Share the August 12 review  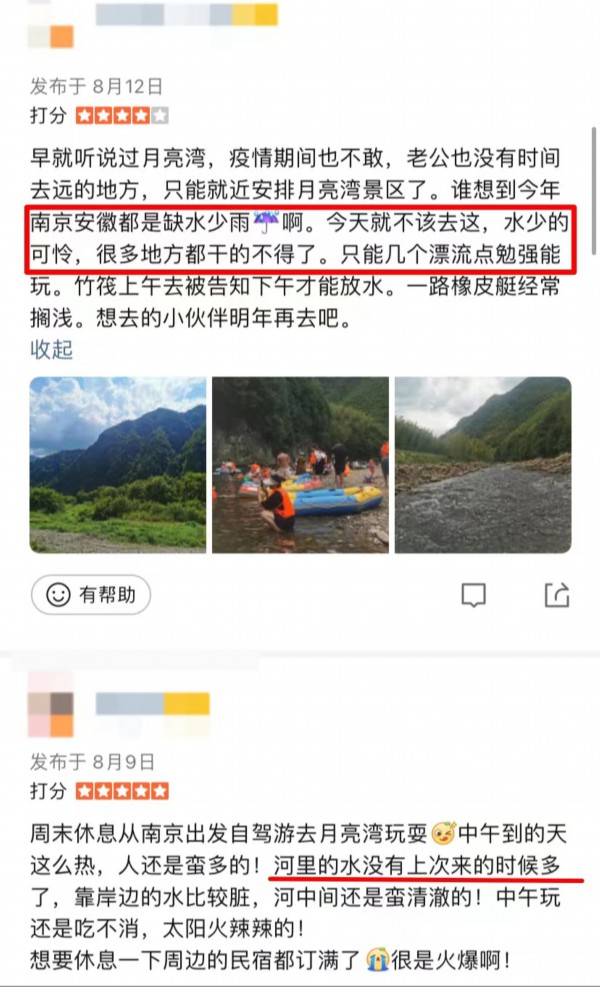(556, 596)
